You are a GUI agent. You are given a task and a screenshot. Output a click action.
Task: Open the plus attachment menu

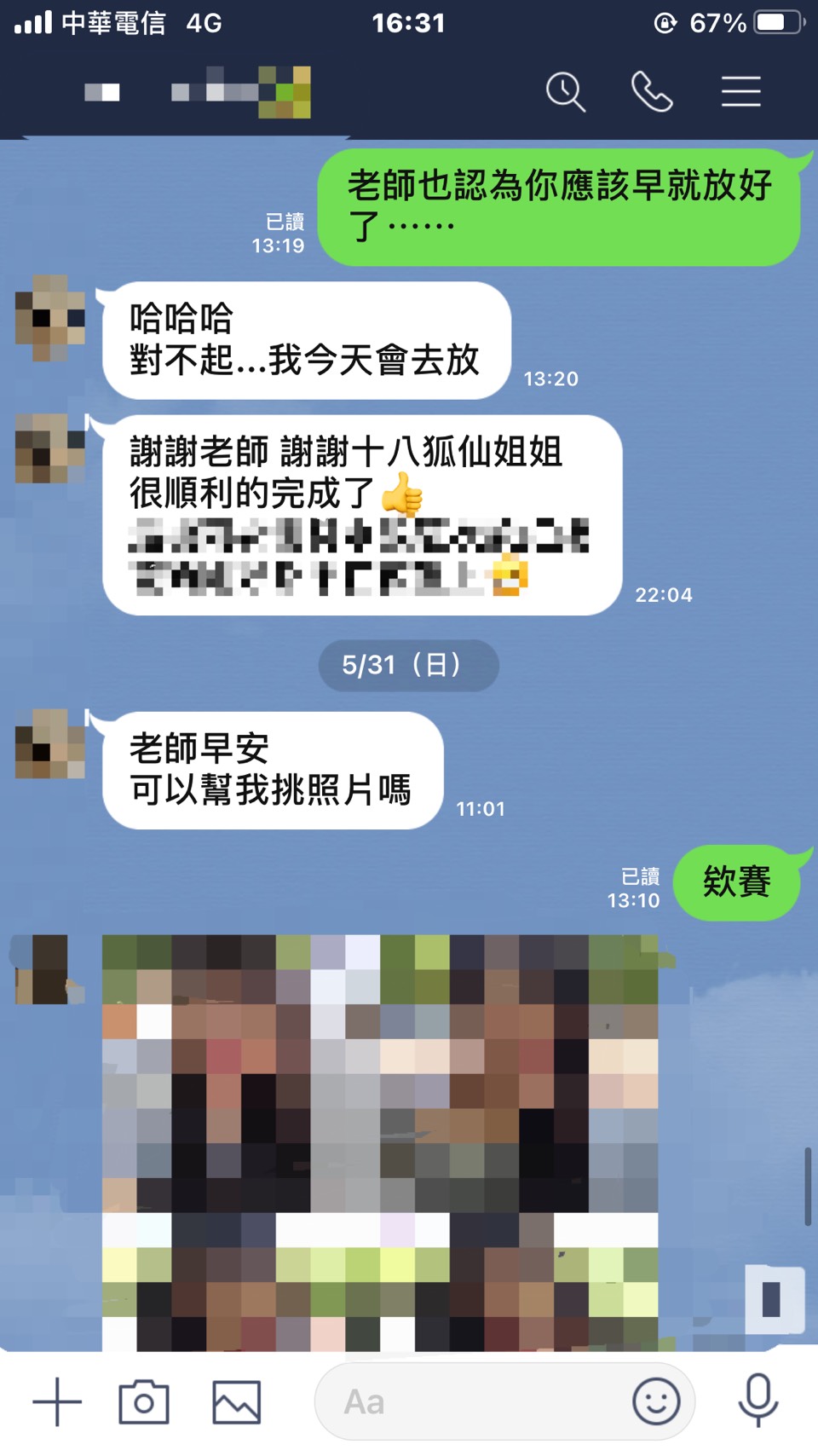click(57, 1401)
